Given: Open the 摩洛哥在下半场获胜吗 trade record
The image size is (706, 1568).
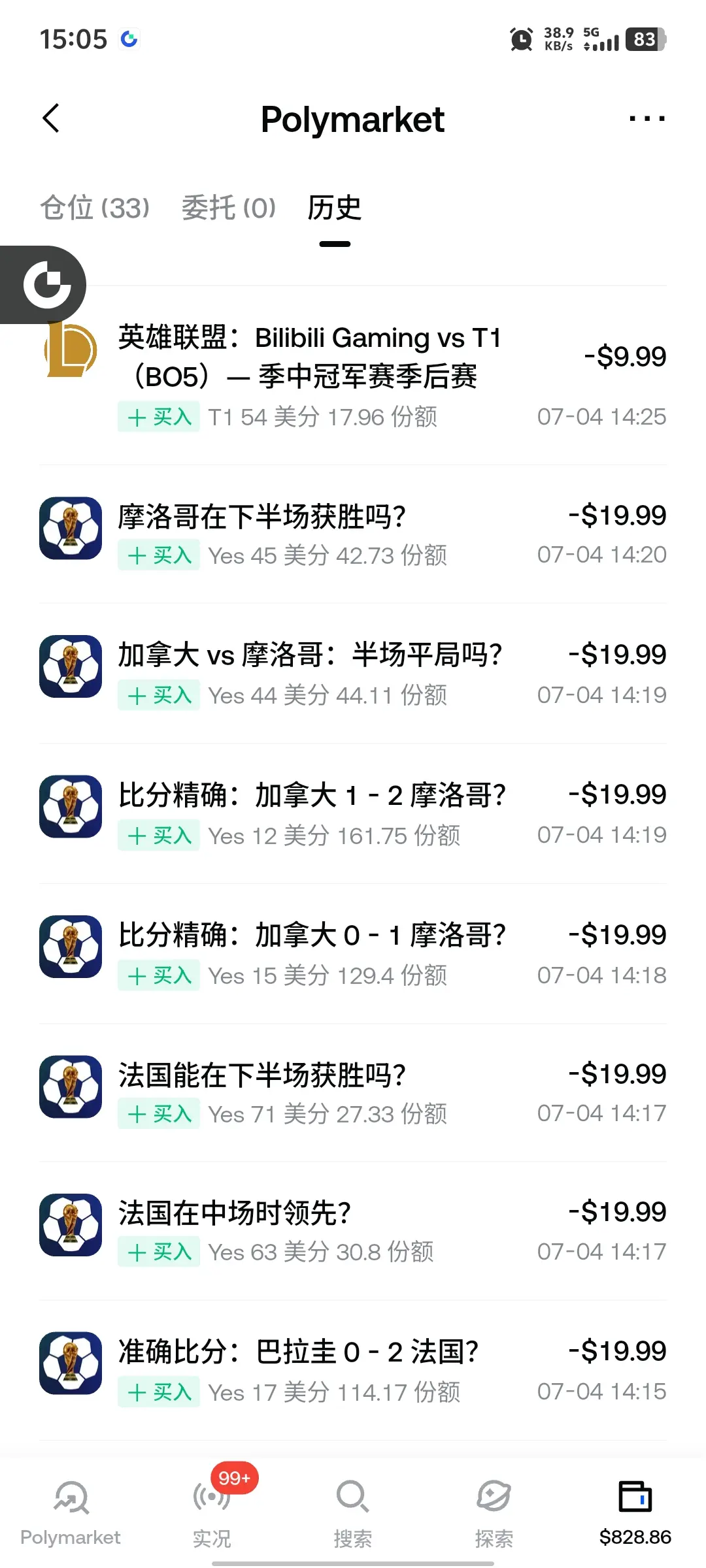Looking at the screenshot, I should pos(353,534).
